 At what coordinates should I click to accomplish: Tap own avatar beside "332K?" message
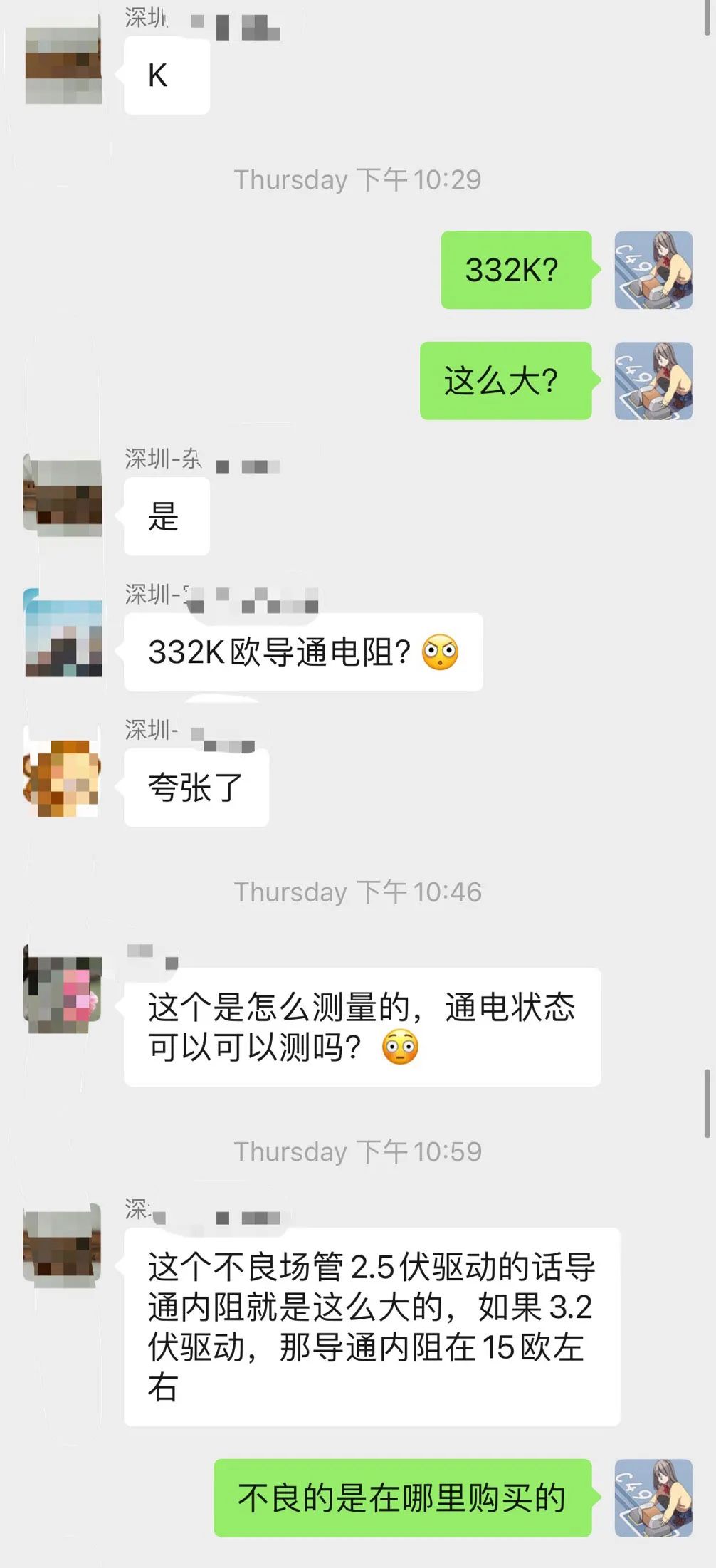tap(653, 270)
